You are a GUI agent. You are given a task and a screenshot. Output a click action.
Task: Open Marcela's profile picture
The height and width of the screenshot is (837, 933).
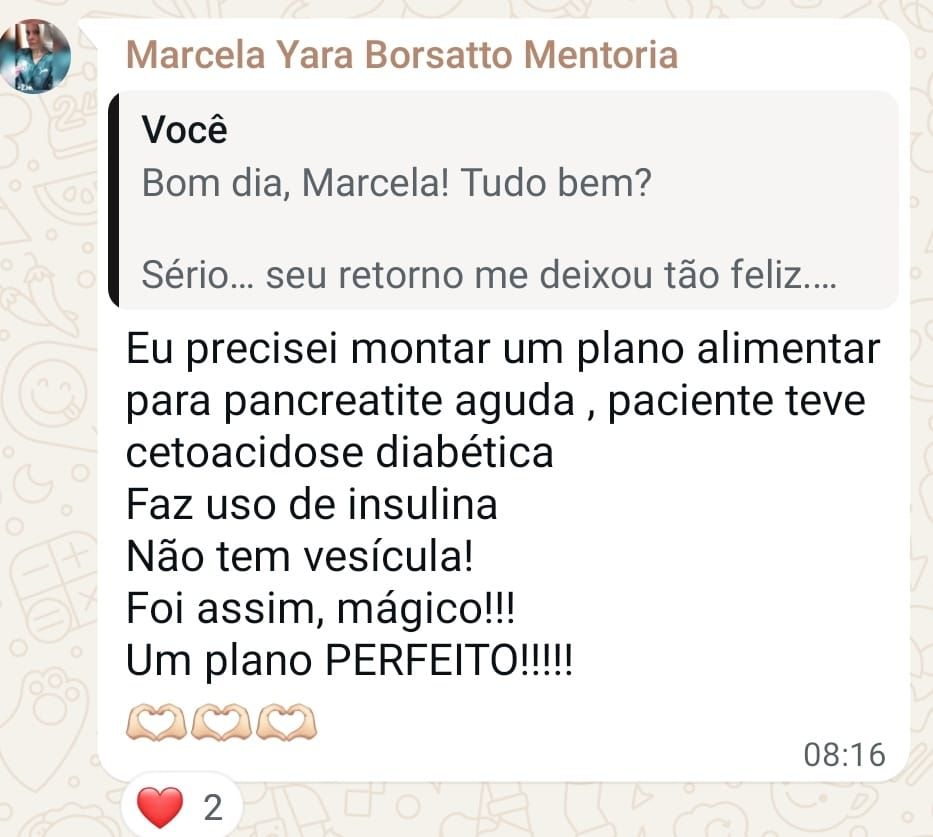36,56
